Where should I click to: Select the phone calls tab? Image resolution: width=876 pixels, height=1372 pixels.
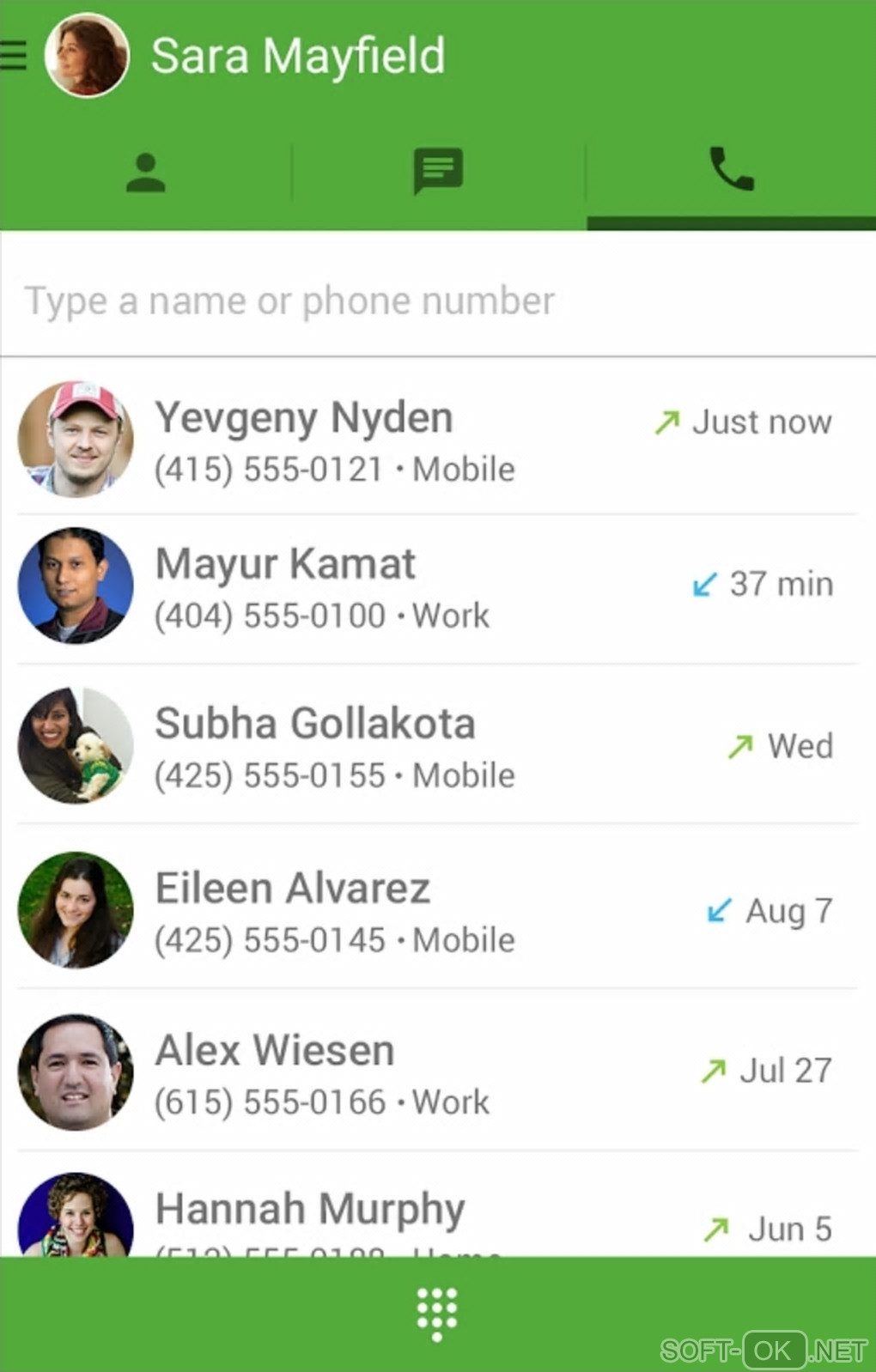point(731,169)
